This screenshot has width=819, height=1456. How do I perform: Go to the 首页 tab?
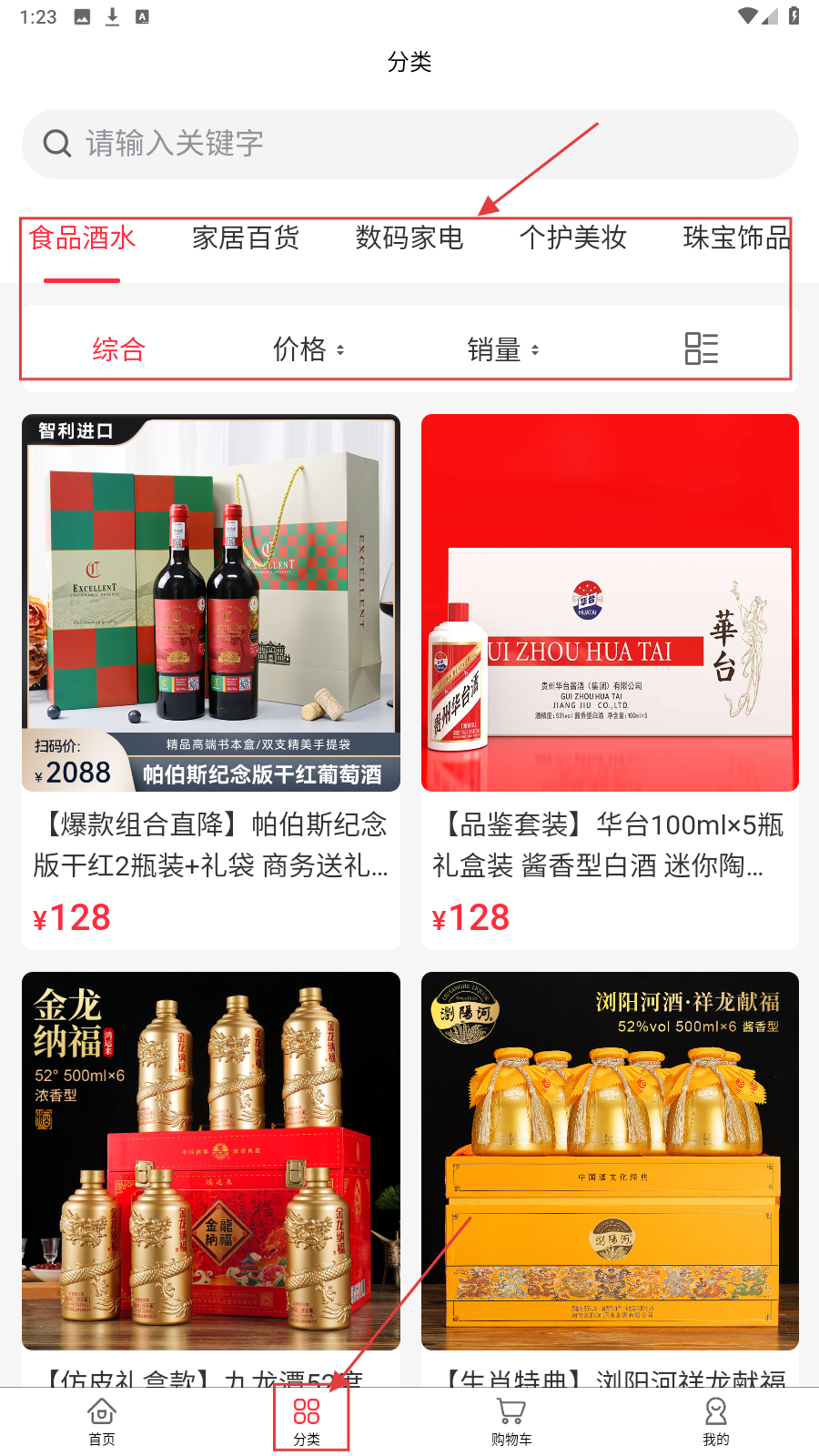[102, 1421]
